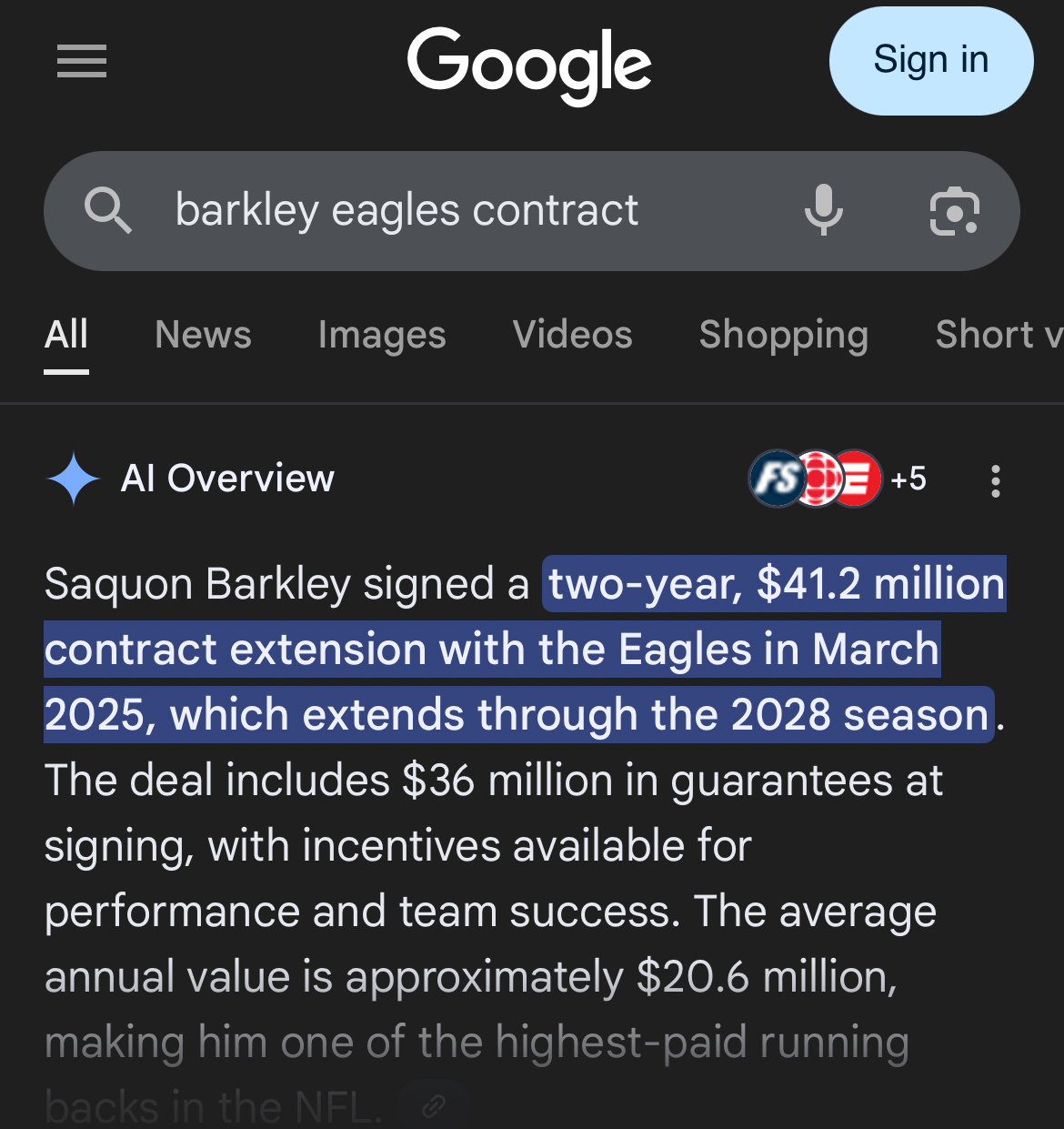
Task: Open AI Overview more options menu
Action: 996,480
